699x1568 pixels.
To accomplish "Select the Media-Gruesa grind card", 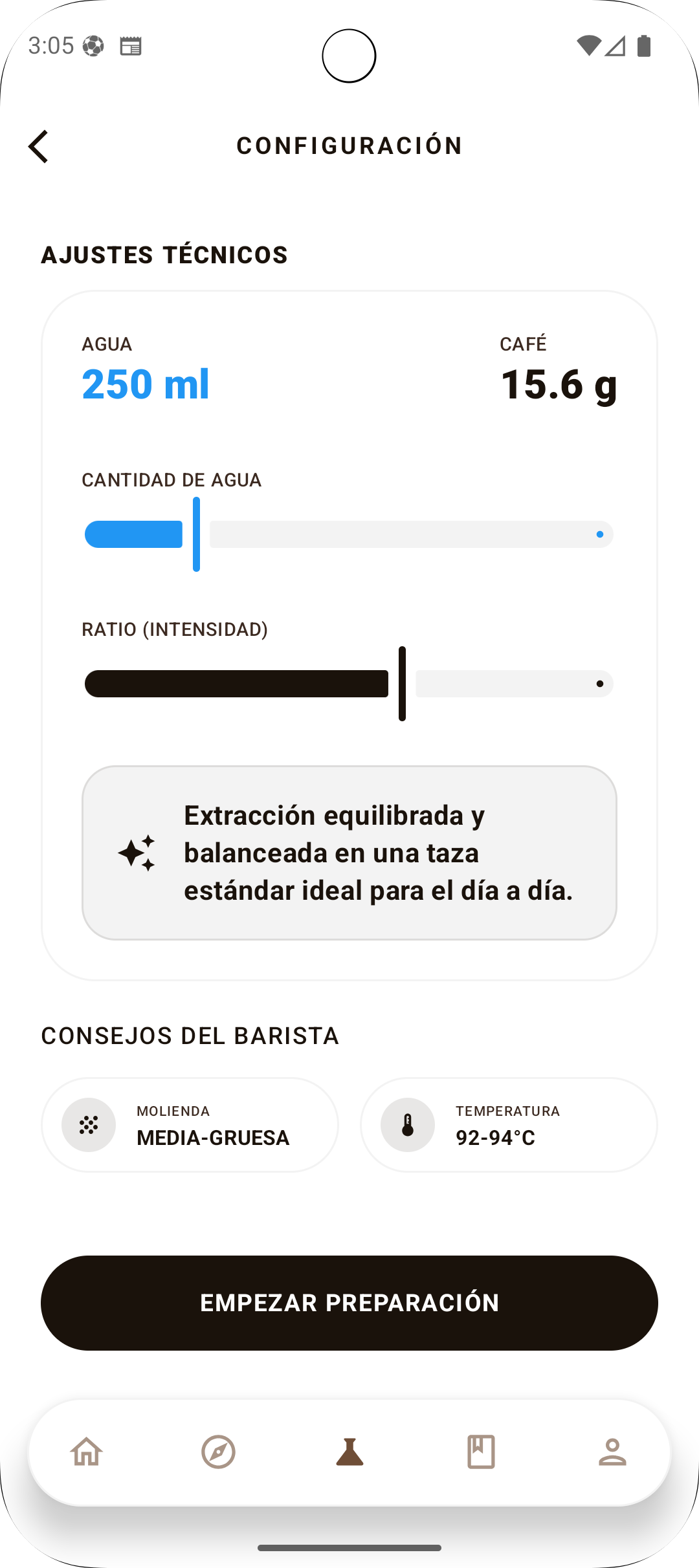I will click(190, 1125).
